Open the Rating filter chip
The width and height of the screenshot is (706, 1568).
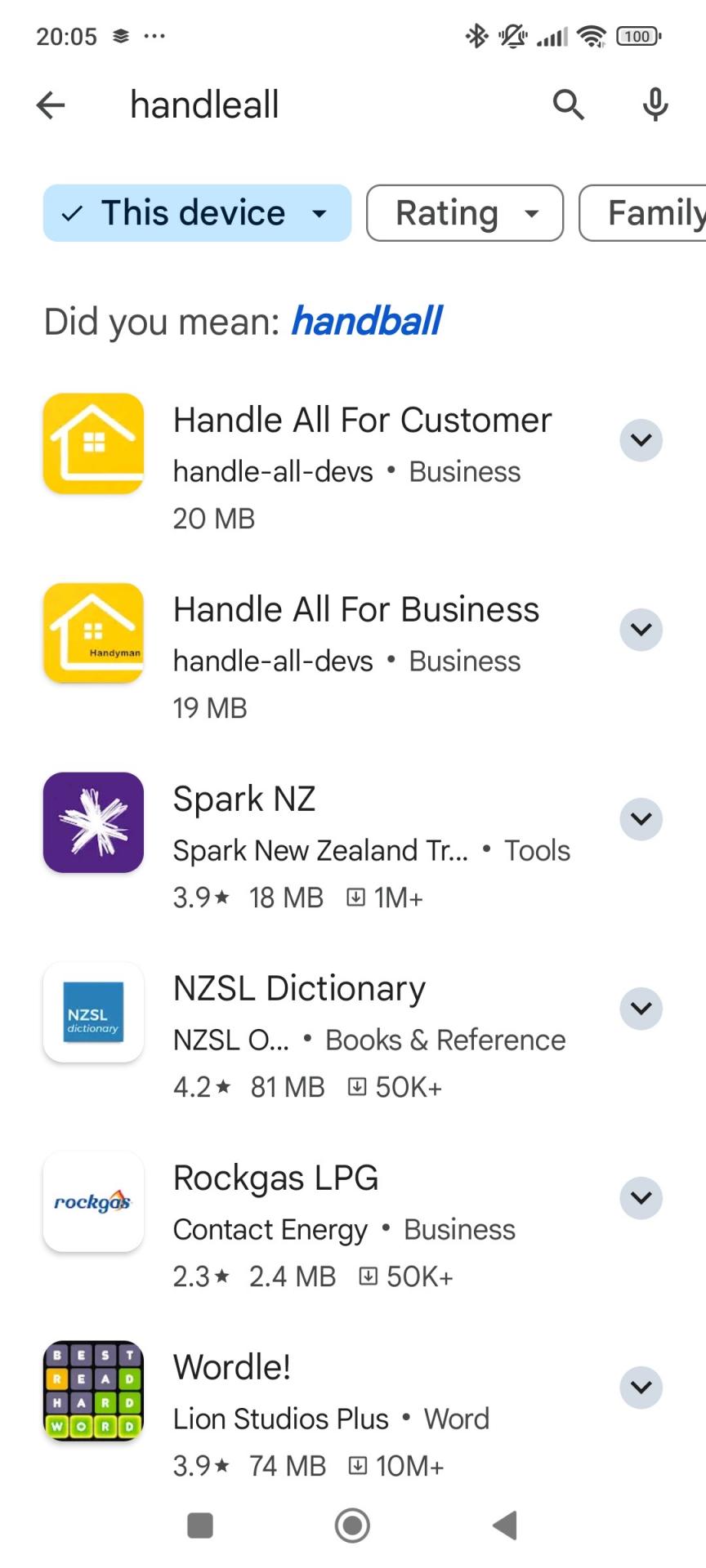[465, 213]
